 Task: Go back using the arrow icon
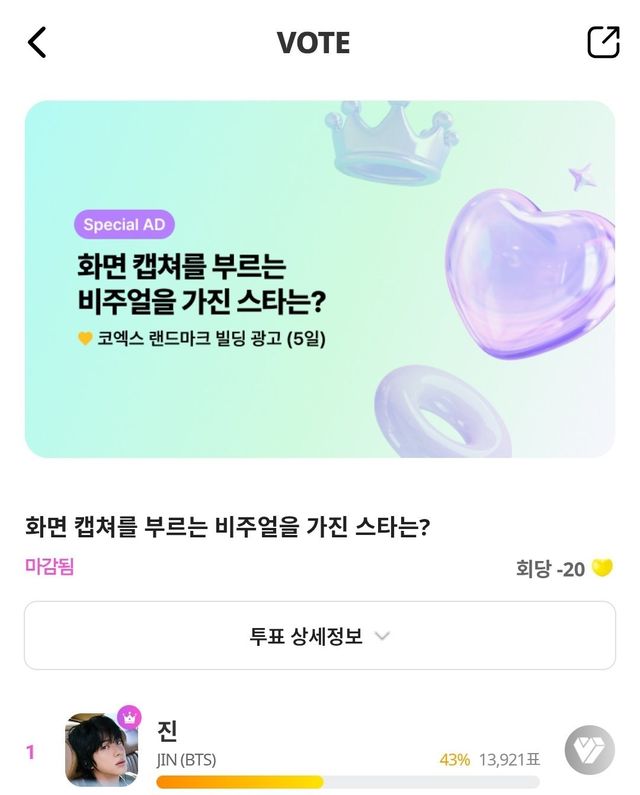click(x=37, y=42)
